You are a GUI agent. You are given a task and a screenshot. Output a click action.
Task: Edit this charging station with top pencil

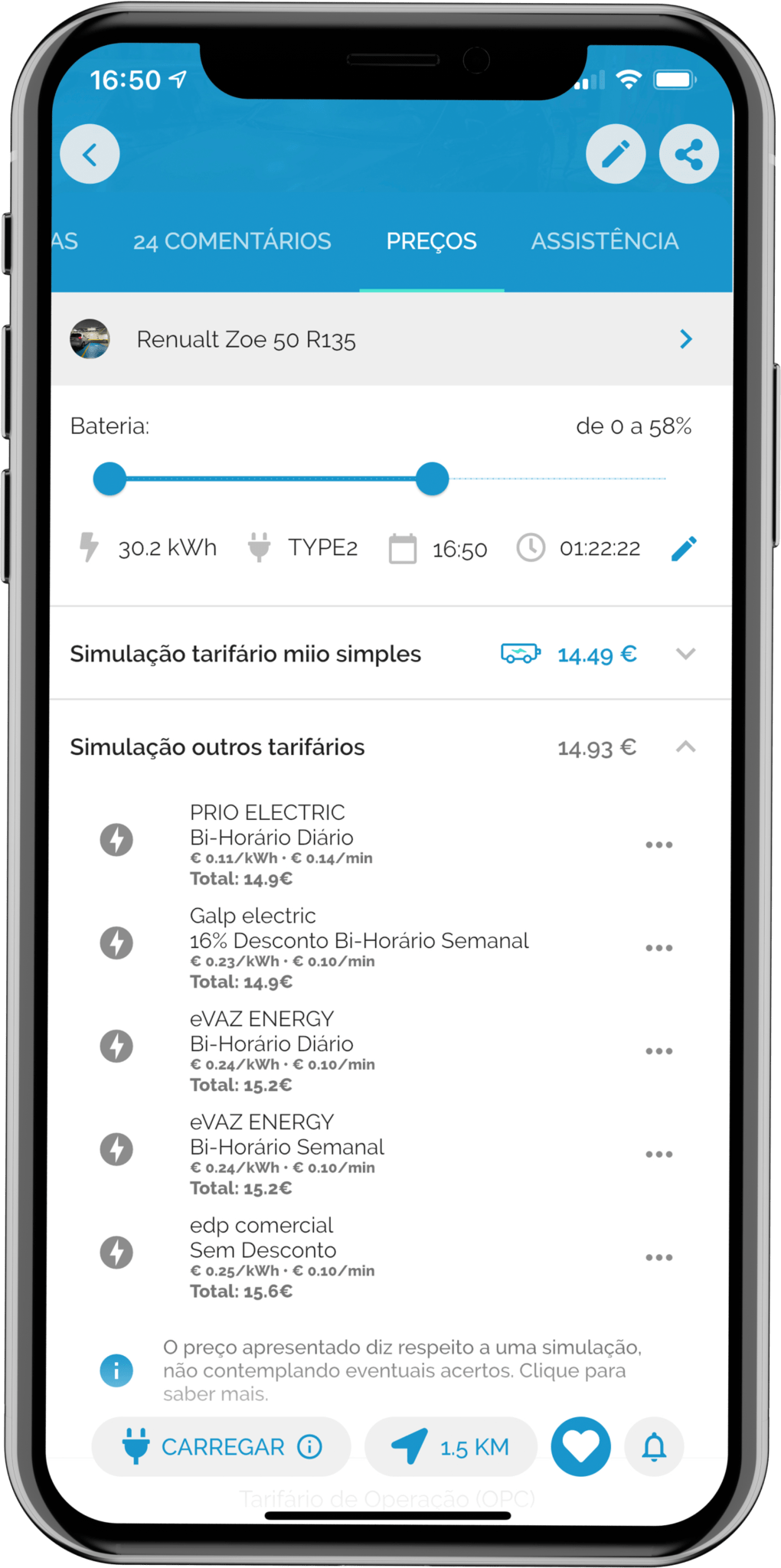pos(616,154)
